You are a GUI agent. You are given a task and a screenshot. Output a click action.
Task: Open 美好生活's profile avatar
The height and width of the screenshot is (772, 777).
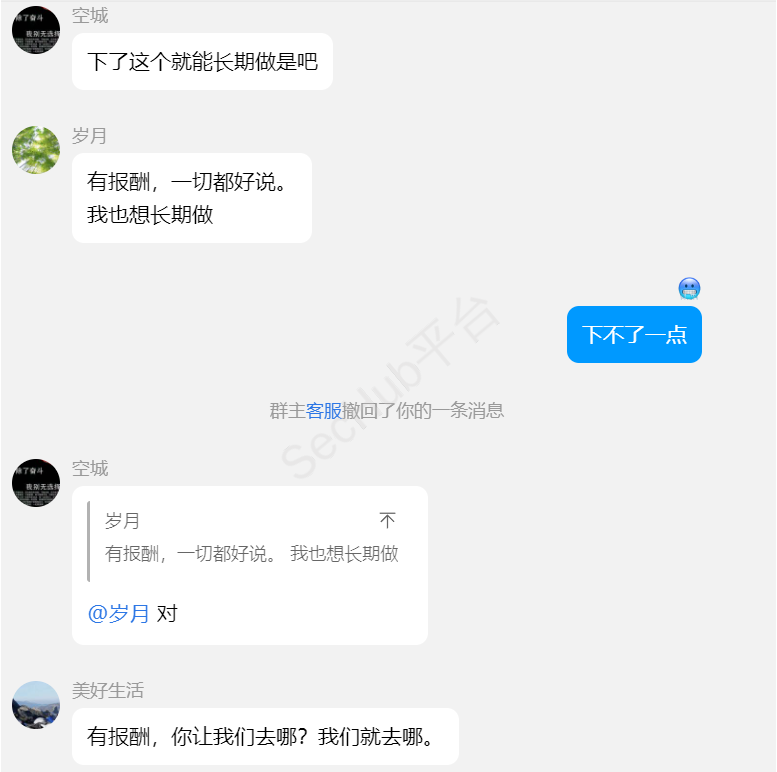click(36, 705)
